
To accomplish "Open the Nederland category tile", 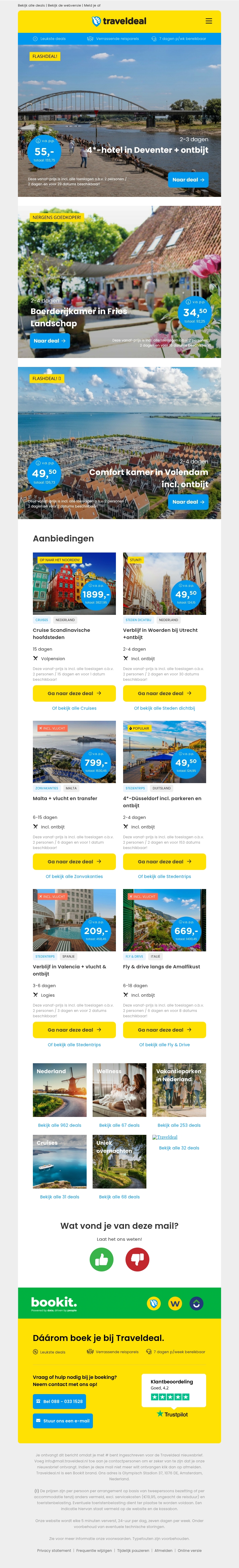I will point(59,1090).
